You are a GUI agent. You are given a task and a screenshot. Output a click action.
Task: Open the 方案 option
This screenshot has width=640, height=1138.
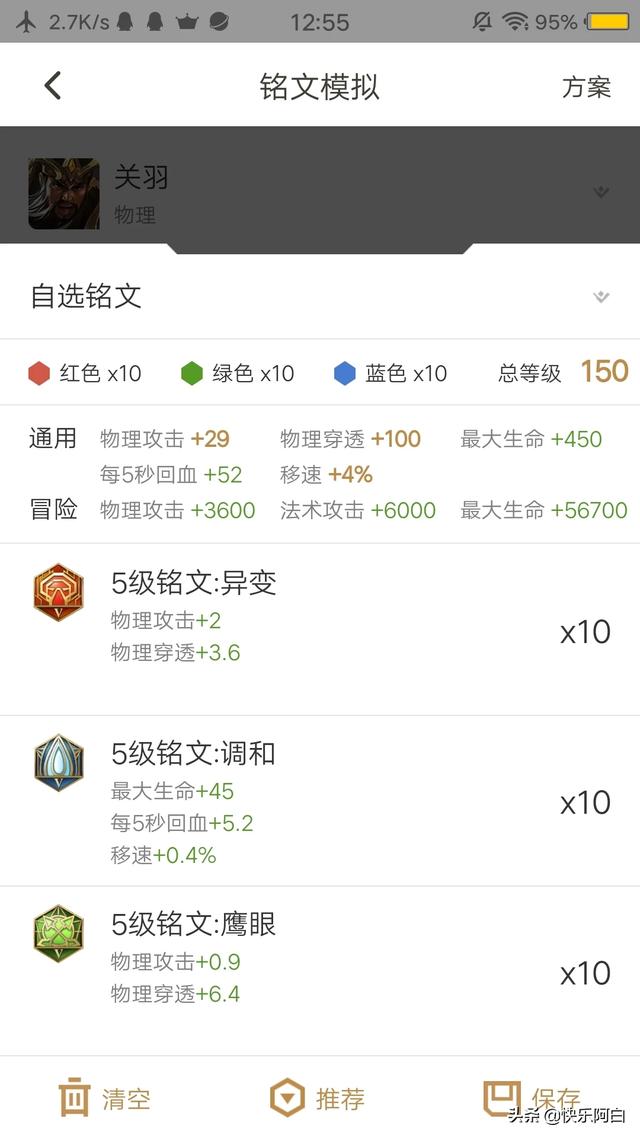586,87
